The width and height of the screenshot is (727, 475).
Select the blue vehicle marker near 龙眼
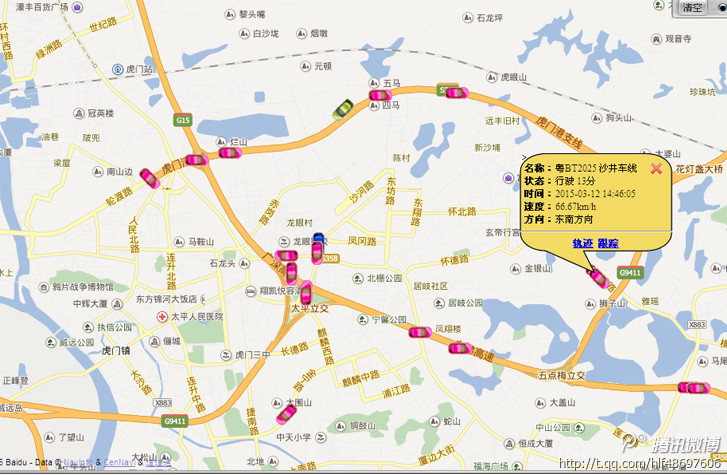318,241
